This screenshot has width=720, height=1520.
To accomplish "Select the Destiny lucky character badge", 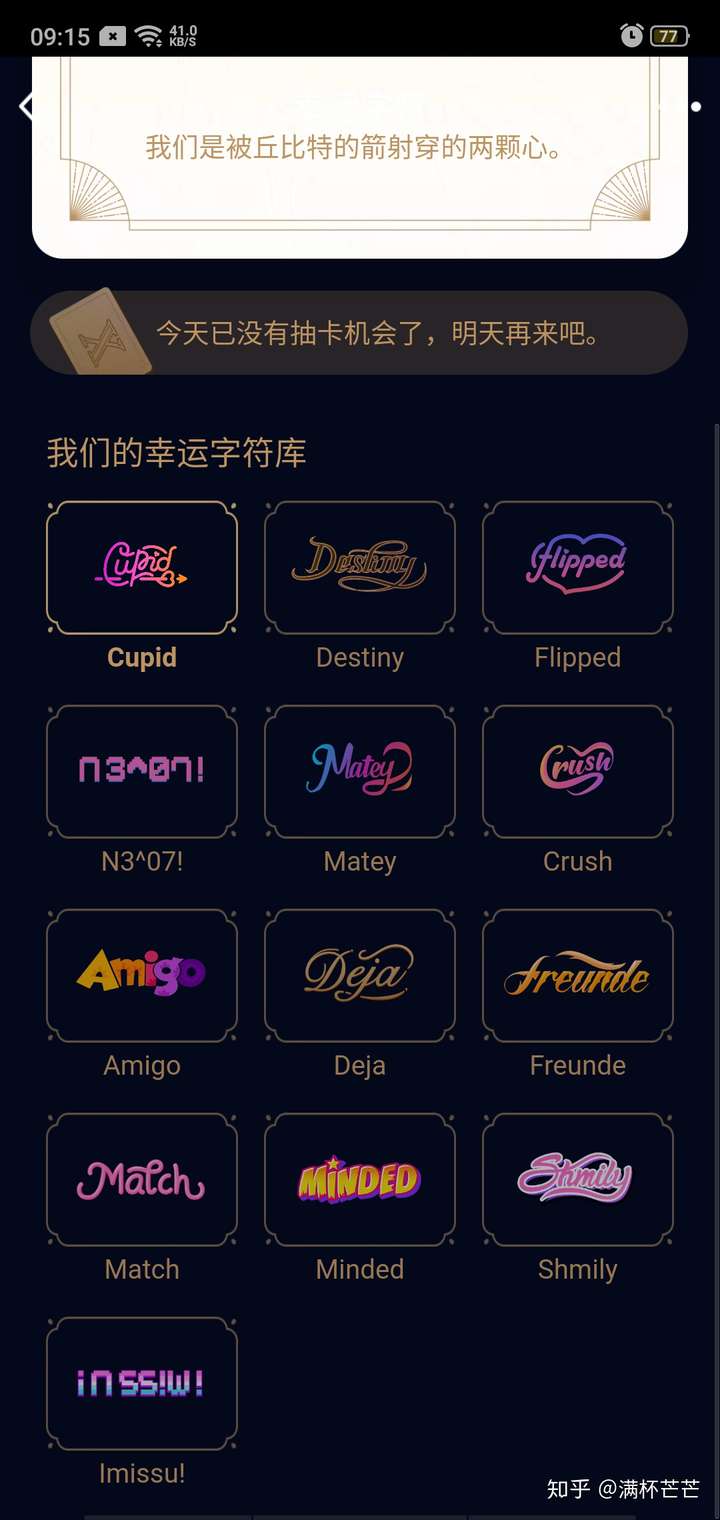I will (x=360, y=567).
